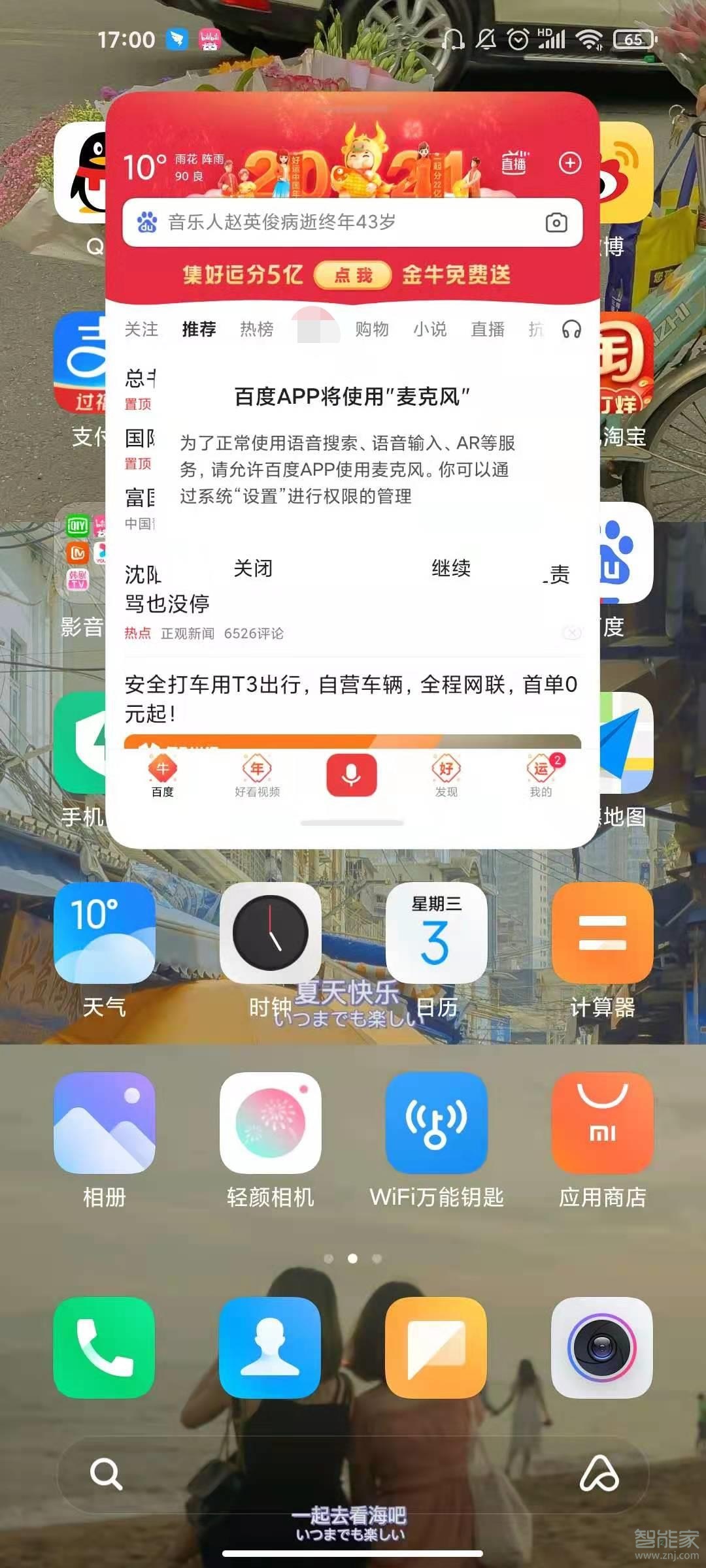Tap the camera search icon in the Baidu window

pyautogui.click(x=556, y=223)
